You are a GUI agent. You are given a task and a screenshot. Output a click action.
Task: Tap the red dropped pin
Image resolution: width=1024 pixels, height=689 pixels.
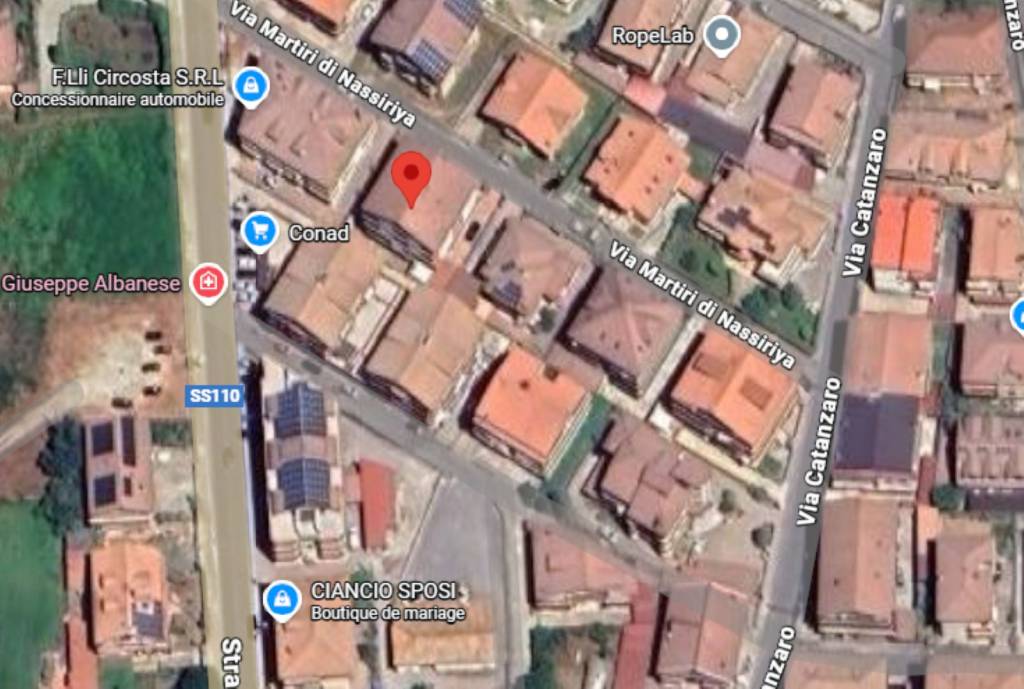click(x=411, y=176)
